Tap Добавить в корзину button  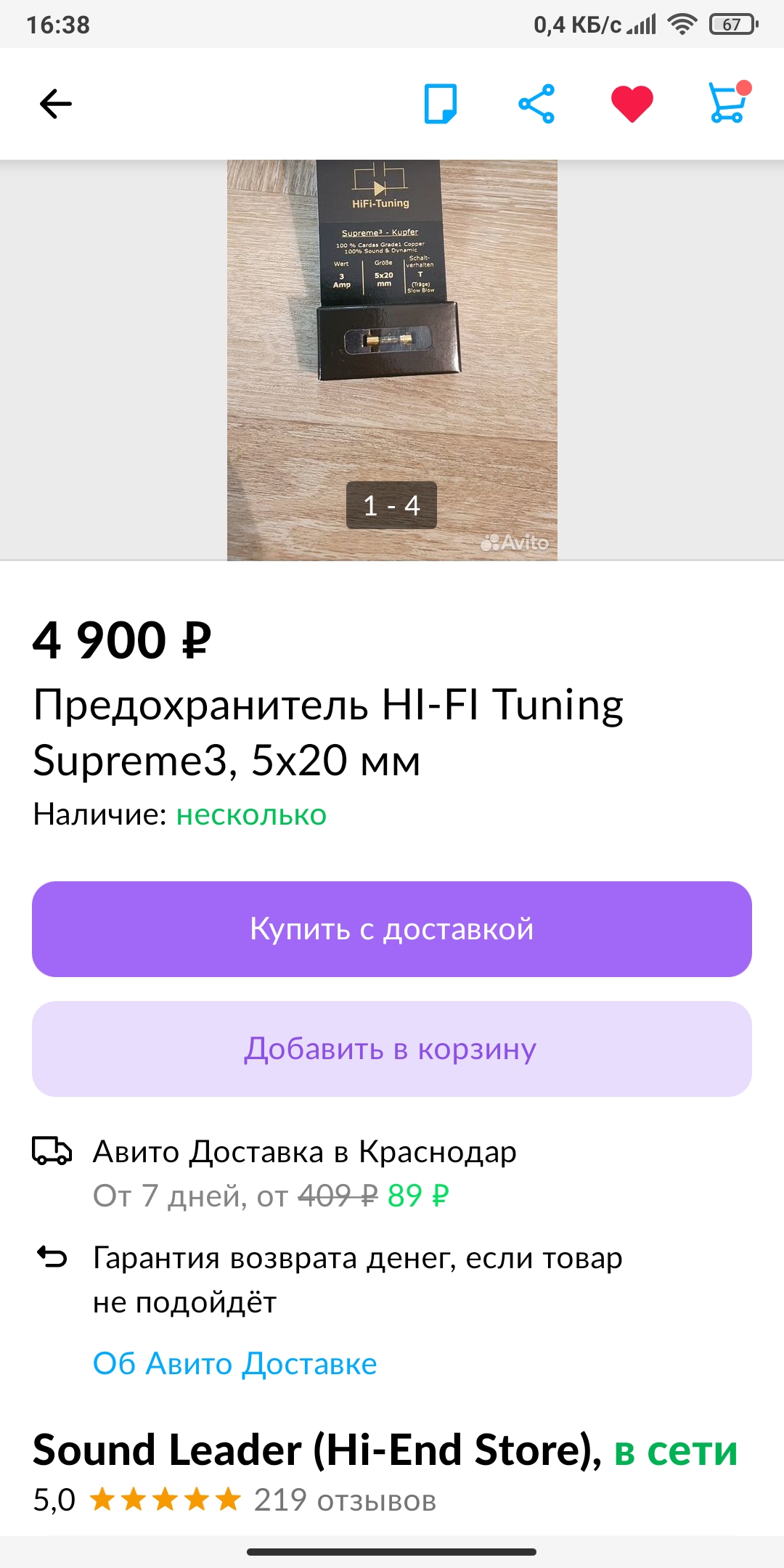(392, 1049)
